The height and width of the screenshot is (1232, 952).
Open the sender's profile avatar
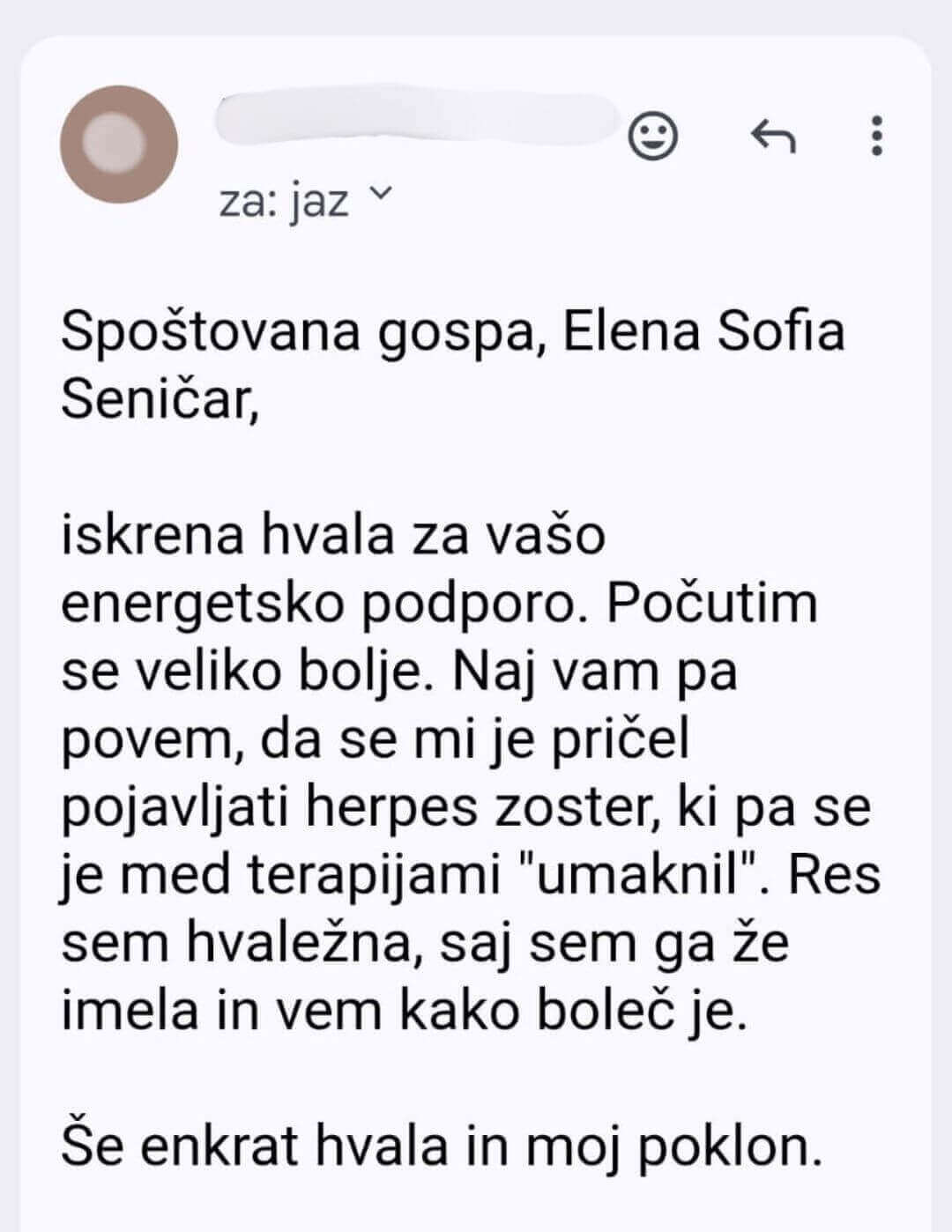119,145
